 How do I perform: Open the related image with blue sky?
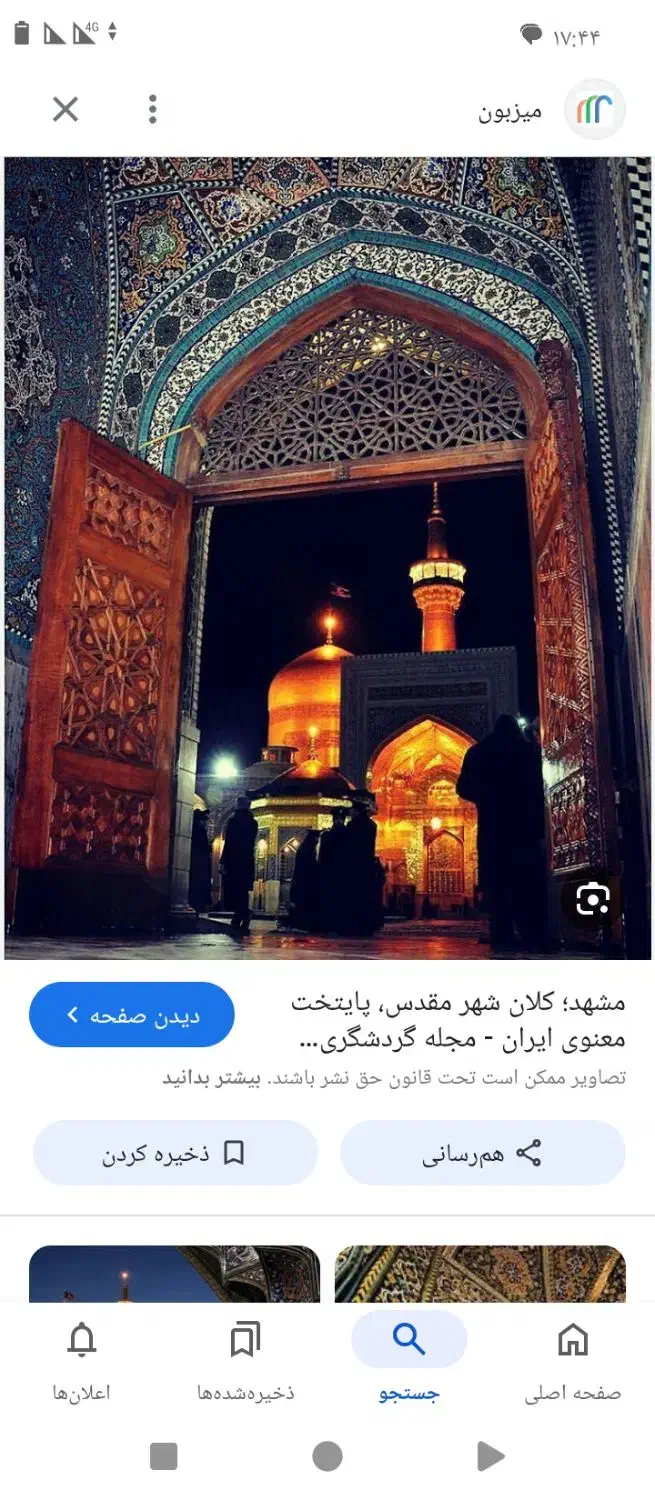coord(174,1273)
